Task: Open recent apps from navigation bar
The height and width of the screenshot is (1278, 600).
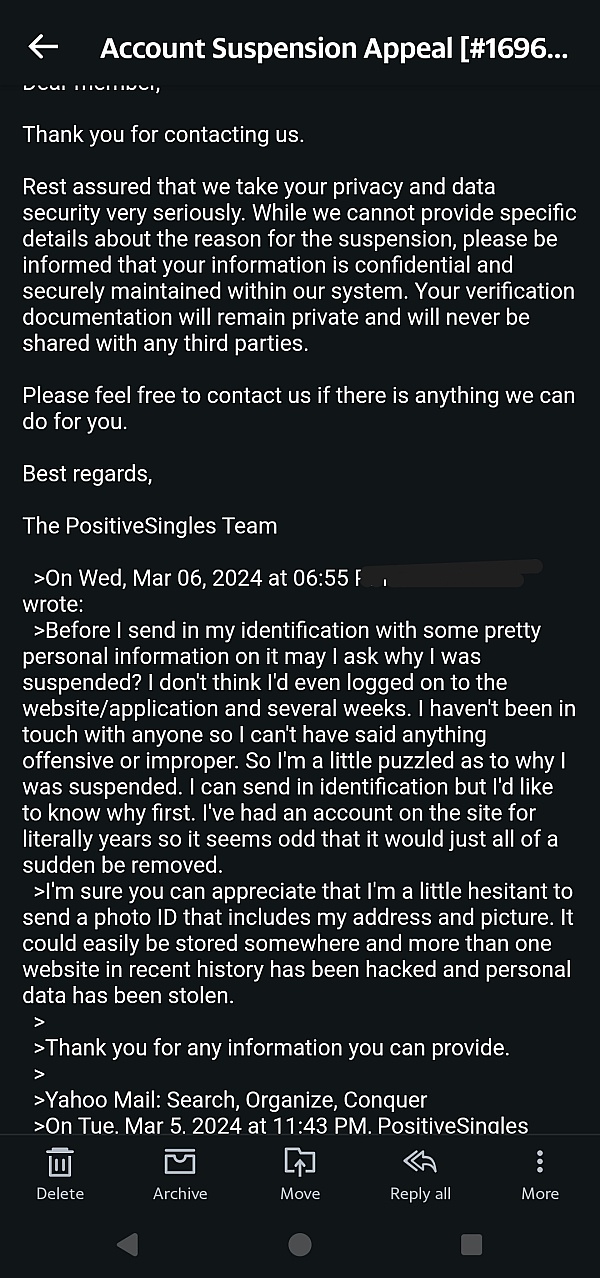Action: pos(471,1244)
